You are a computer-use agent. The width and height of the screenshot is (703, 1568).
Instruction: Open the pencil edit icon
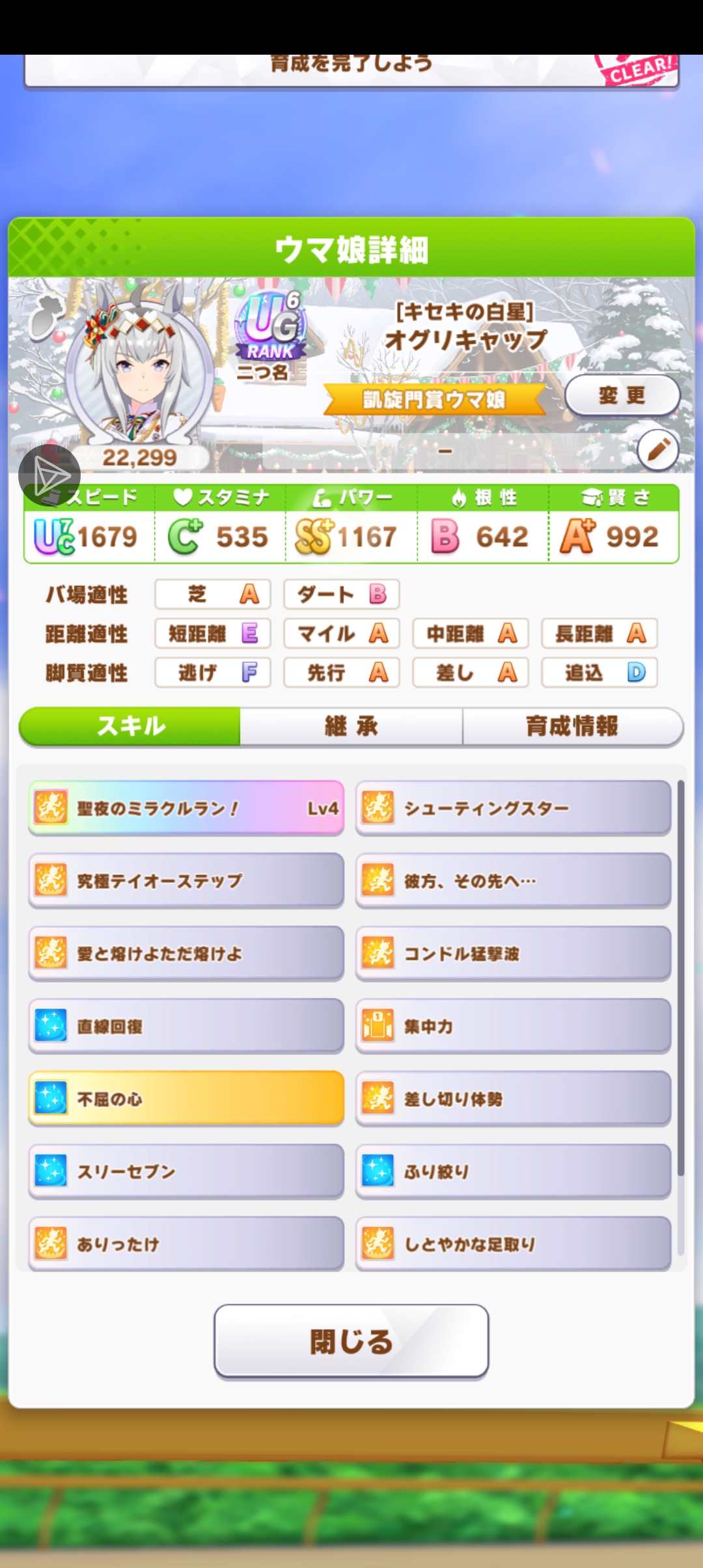click(657, 450)
